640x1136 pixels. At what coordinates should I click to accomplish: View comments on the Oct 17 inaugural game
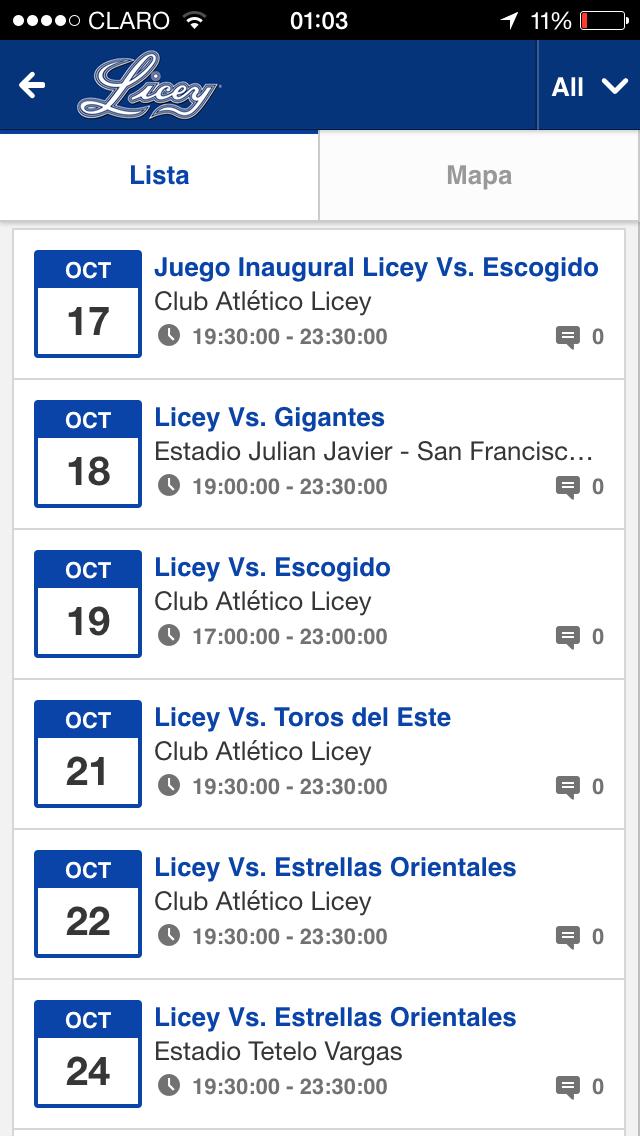pyautogui.click(x=579, y=337)
